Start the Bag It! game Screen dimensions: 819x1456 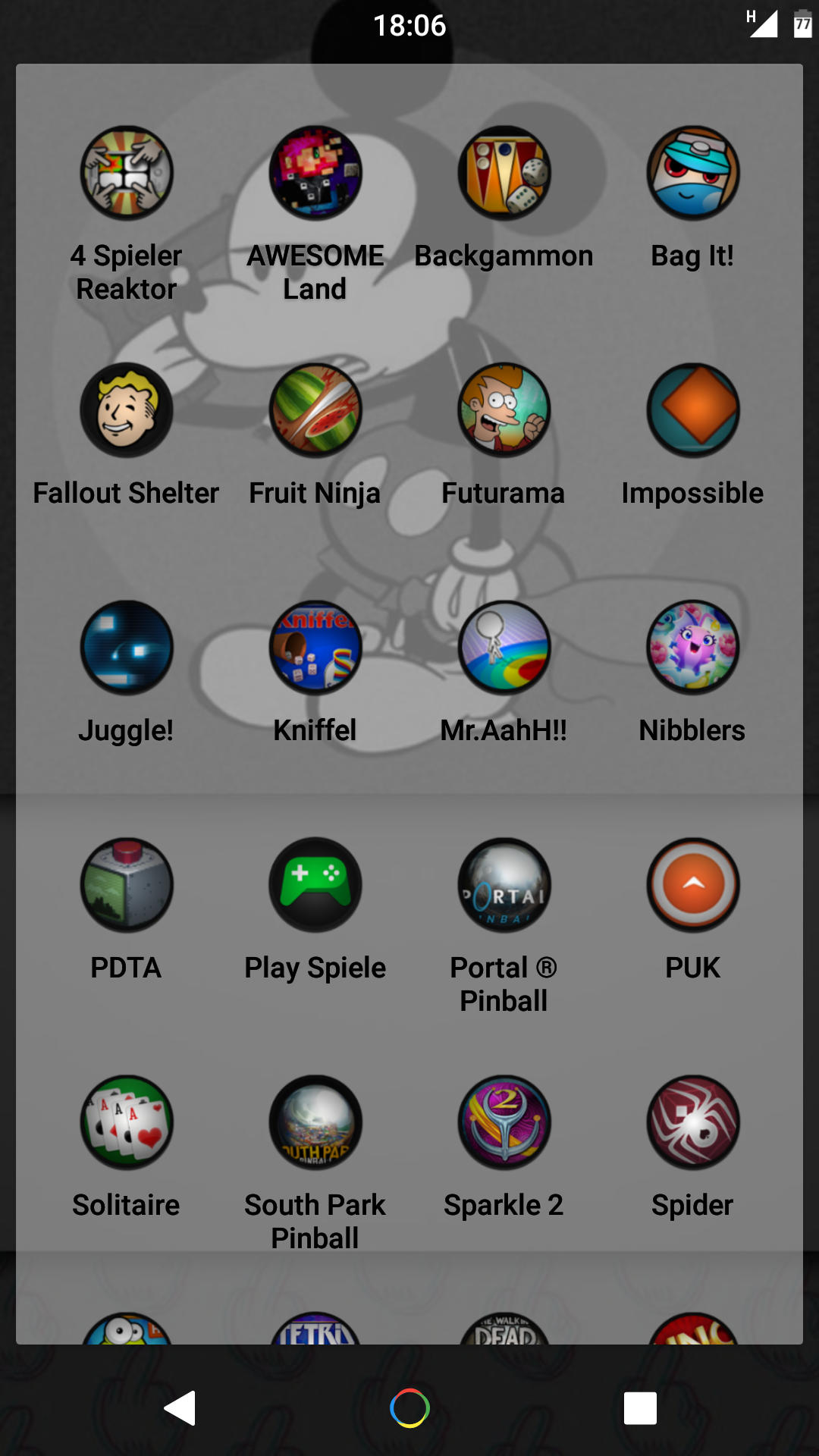tap(692, 173)
